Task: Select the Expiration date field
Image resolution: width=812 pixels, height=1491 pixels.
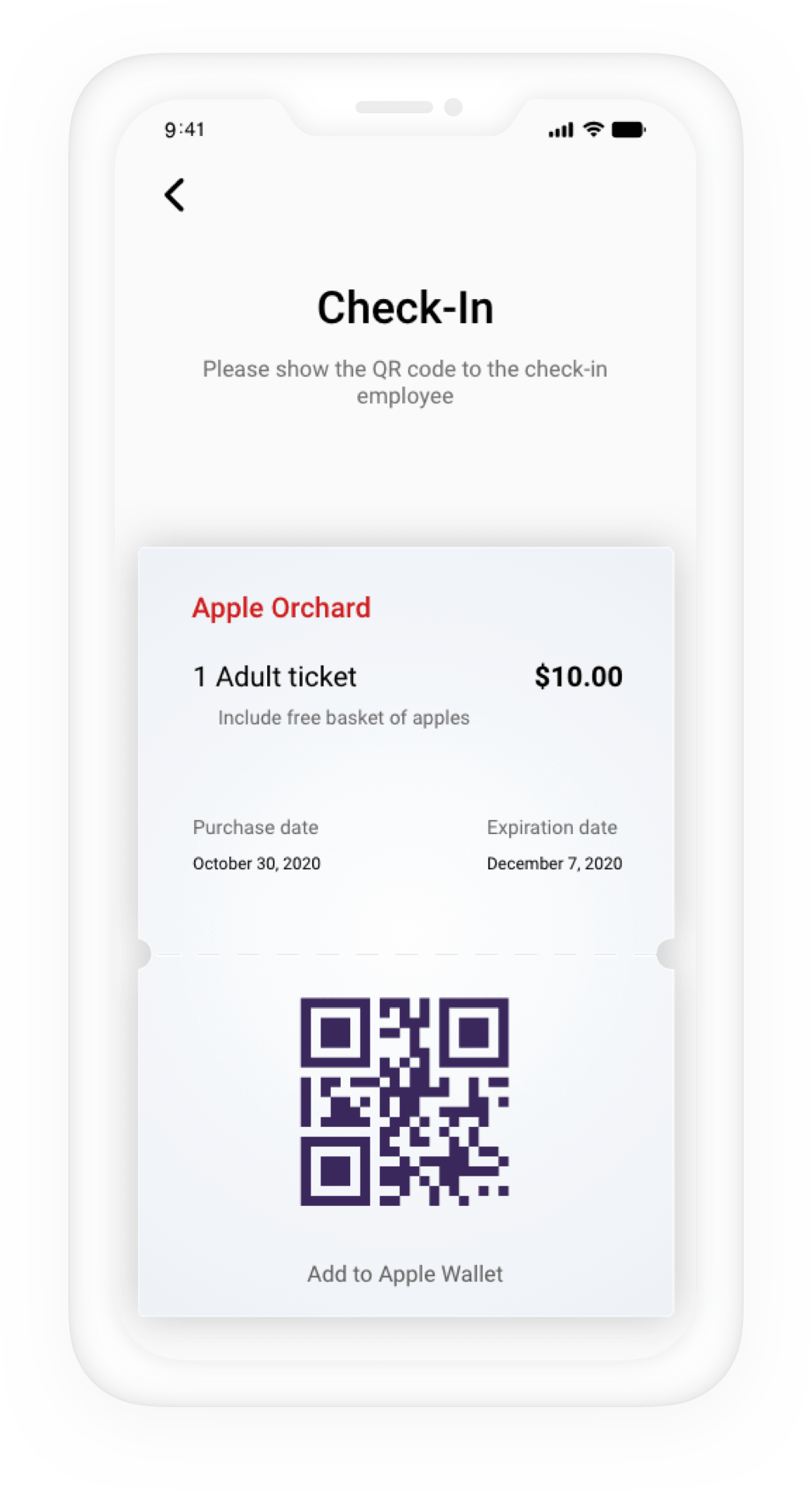Action: (x=551, y=828)
